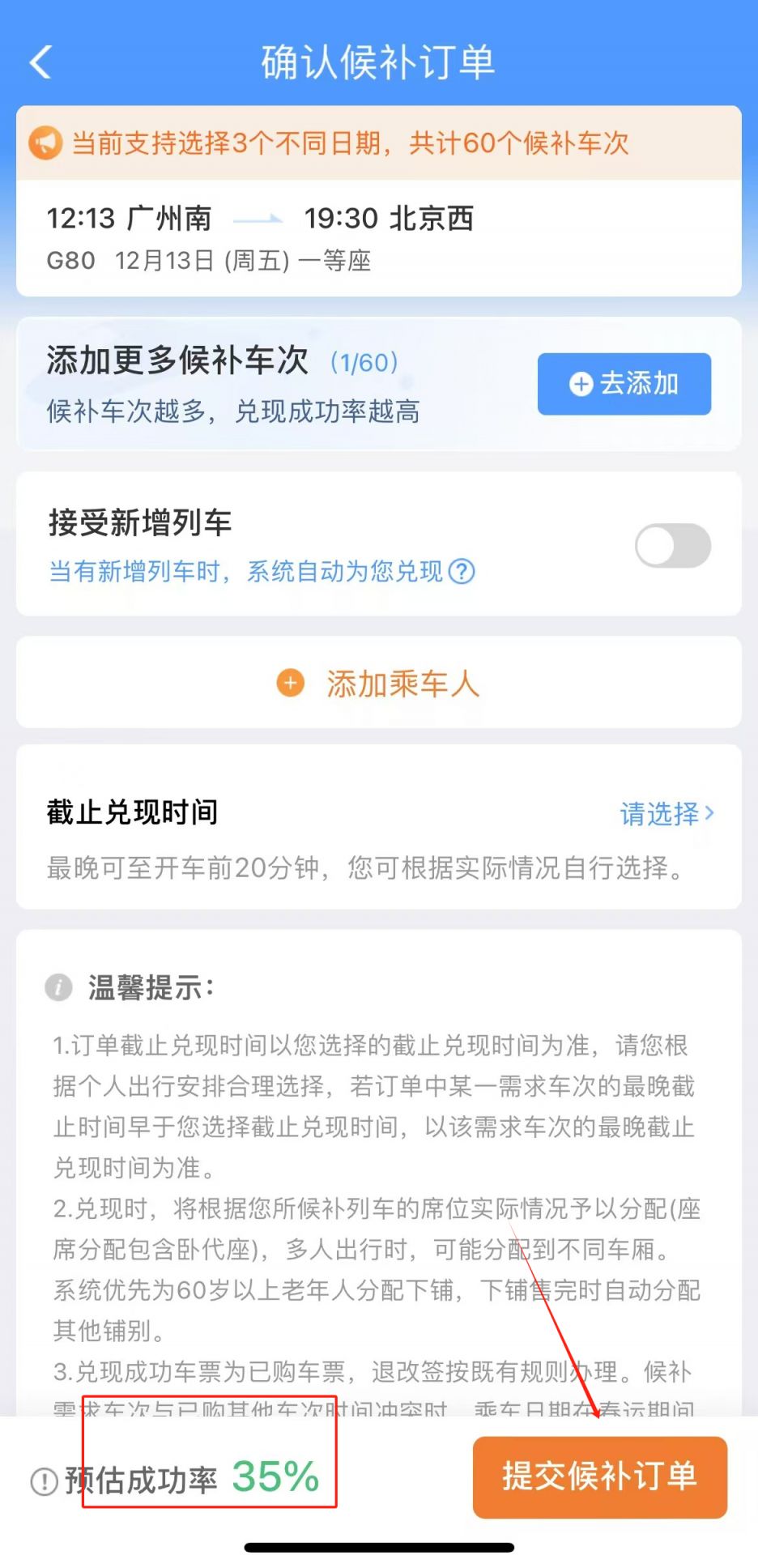Tap 去添加 to add more waitlist trains

(624, 384)
